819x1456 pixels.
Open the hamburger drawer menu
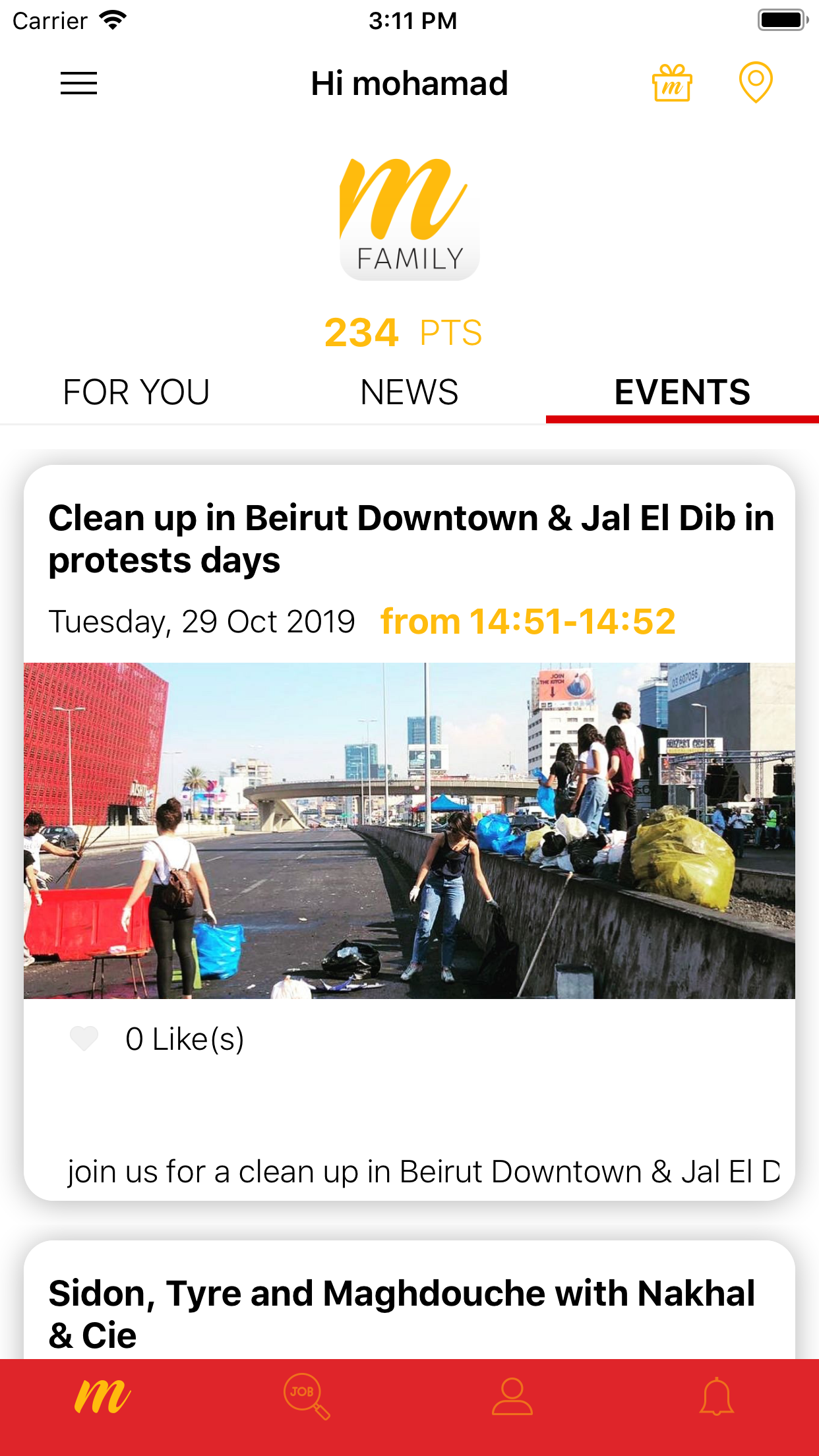pyautogui.click(x=78, y=83)
